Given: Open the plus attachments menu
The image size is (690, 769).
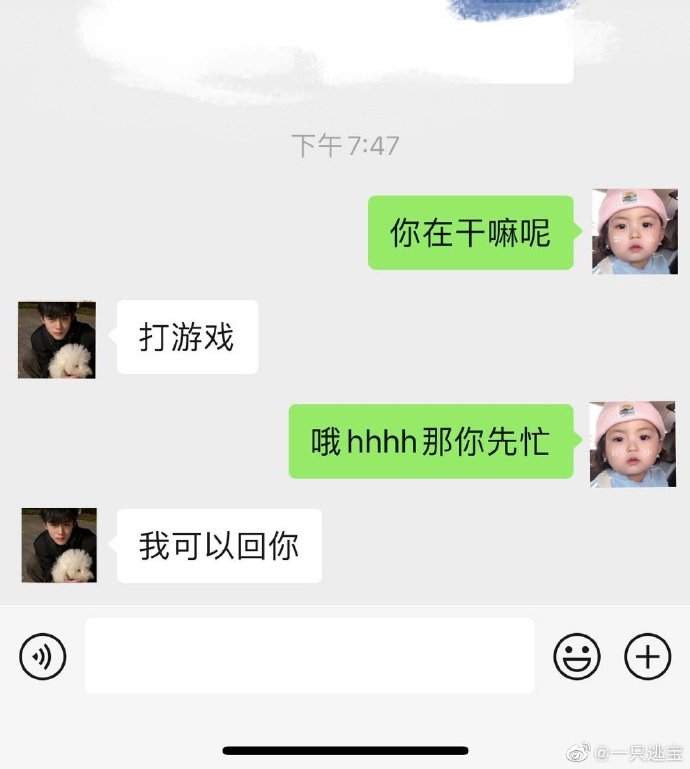Looking at the screenshot, I should (647, 657).
